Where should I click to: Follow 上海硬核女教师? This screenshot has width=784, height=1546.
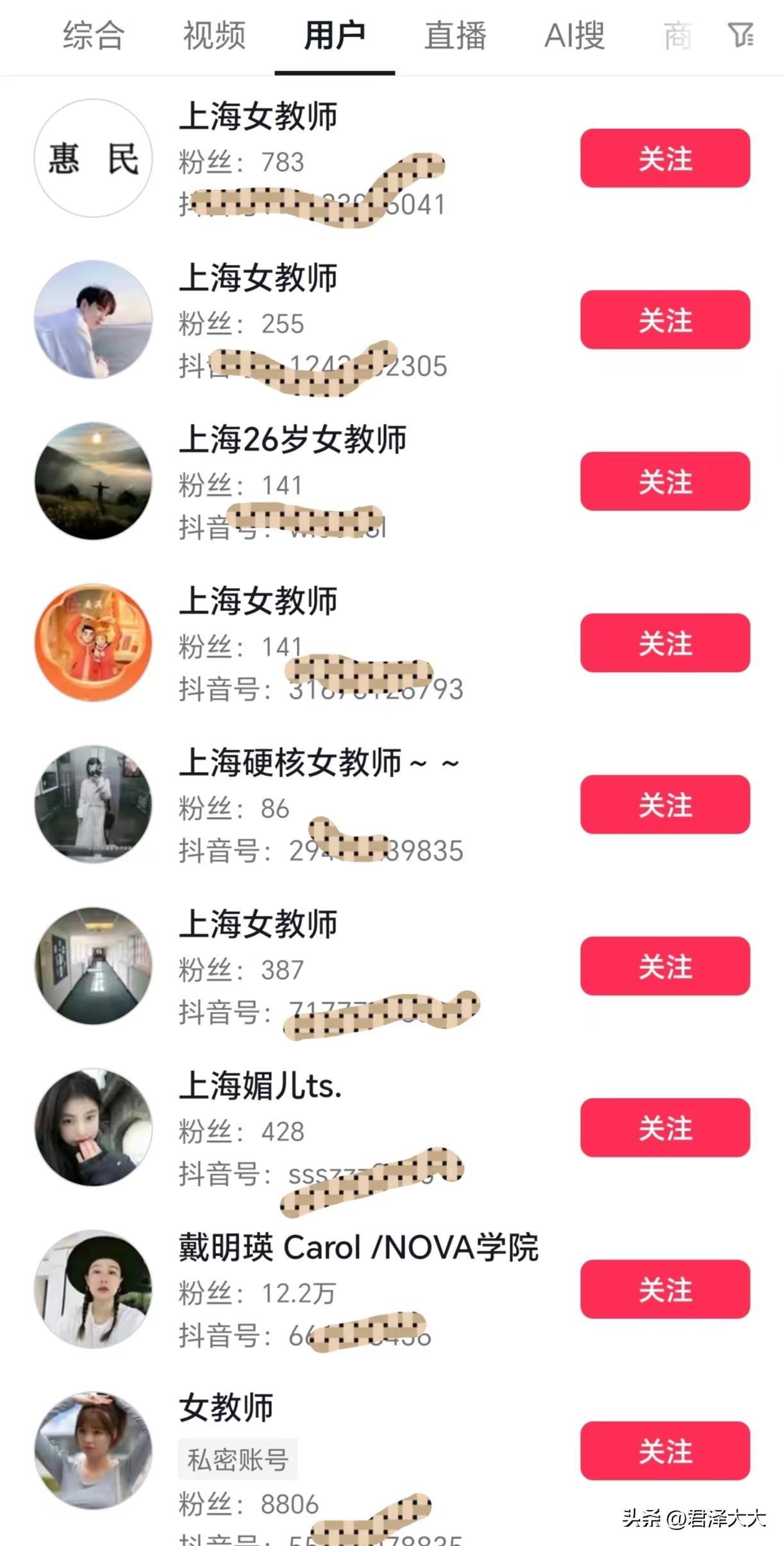(x=665, y=805)
